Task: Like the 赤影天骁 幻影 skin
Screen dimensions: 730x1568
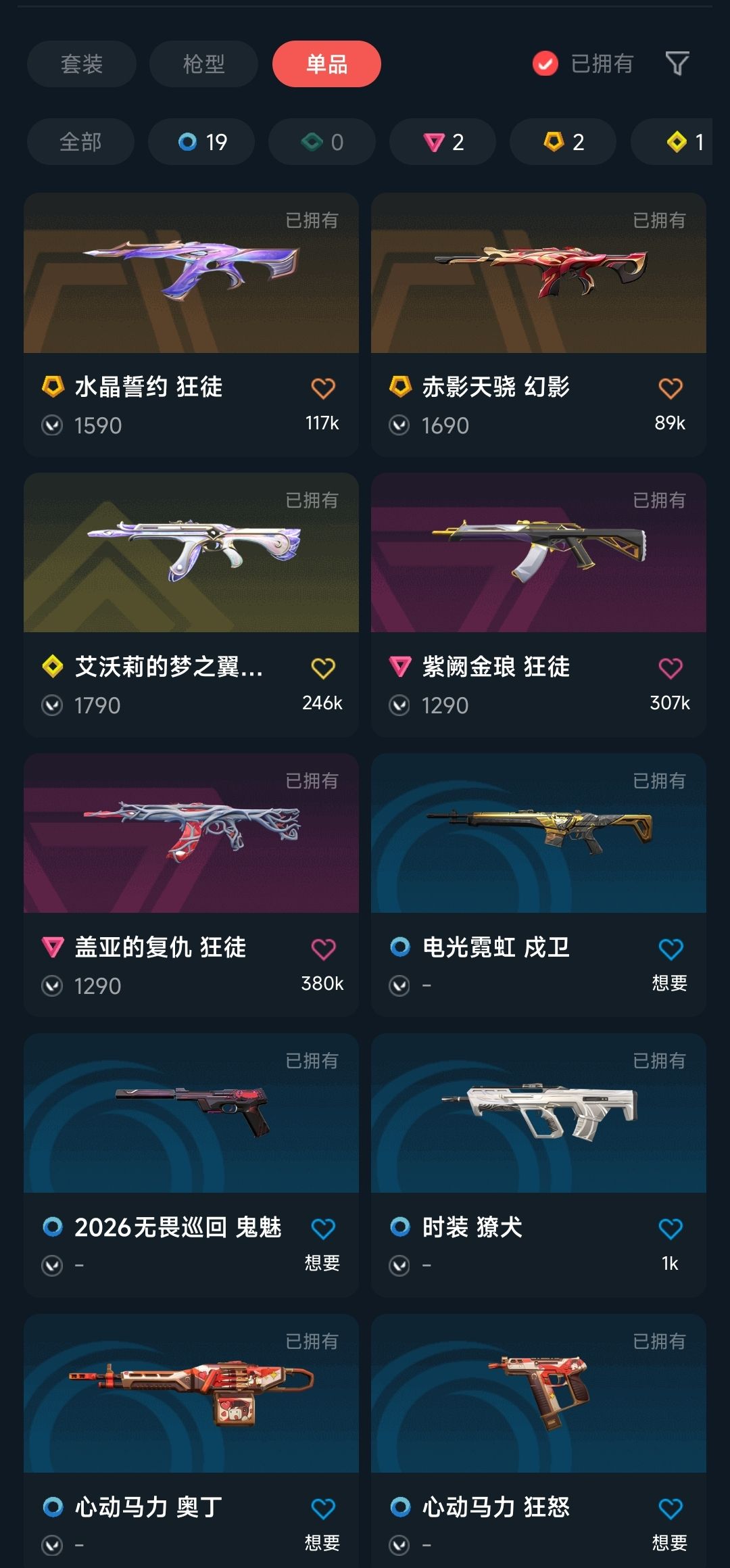Action: coord(671,388)
